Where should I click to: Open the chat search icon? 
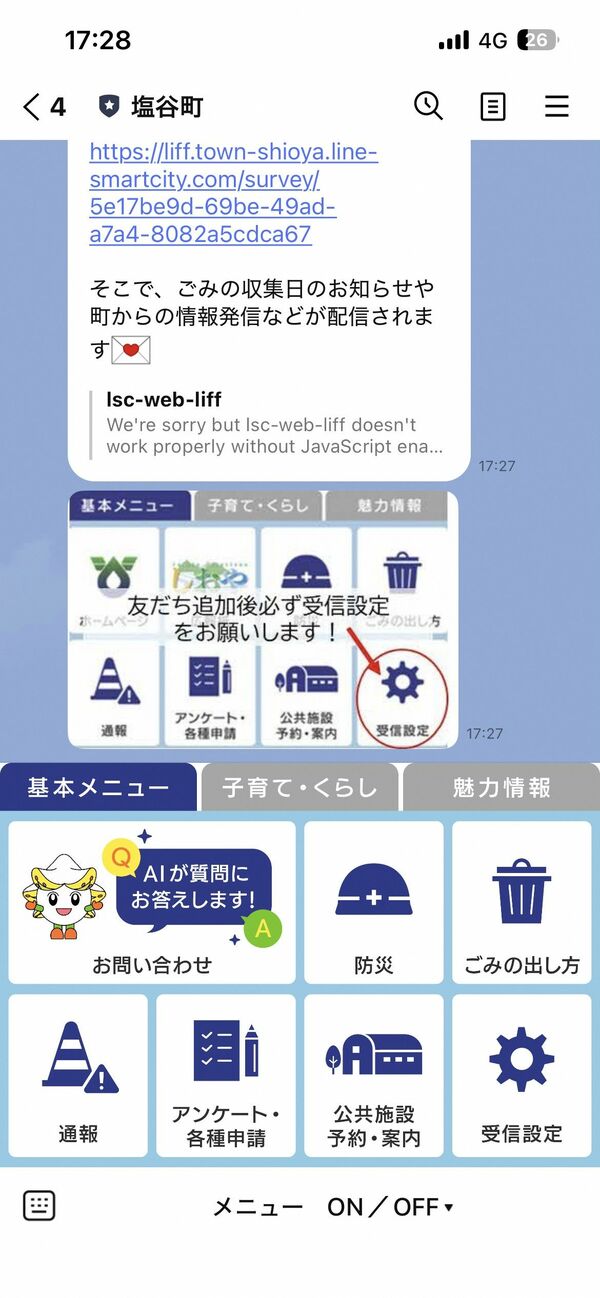click(428, 106)
